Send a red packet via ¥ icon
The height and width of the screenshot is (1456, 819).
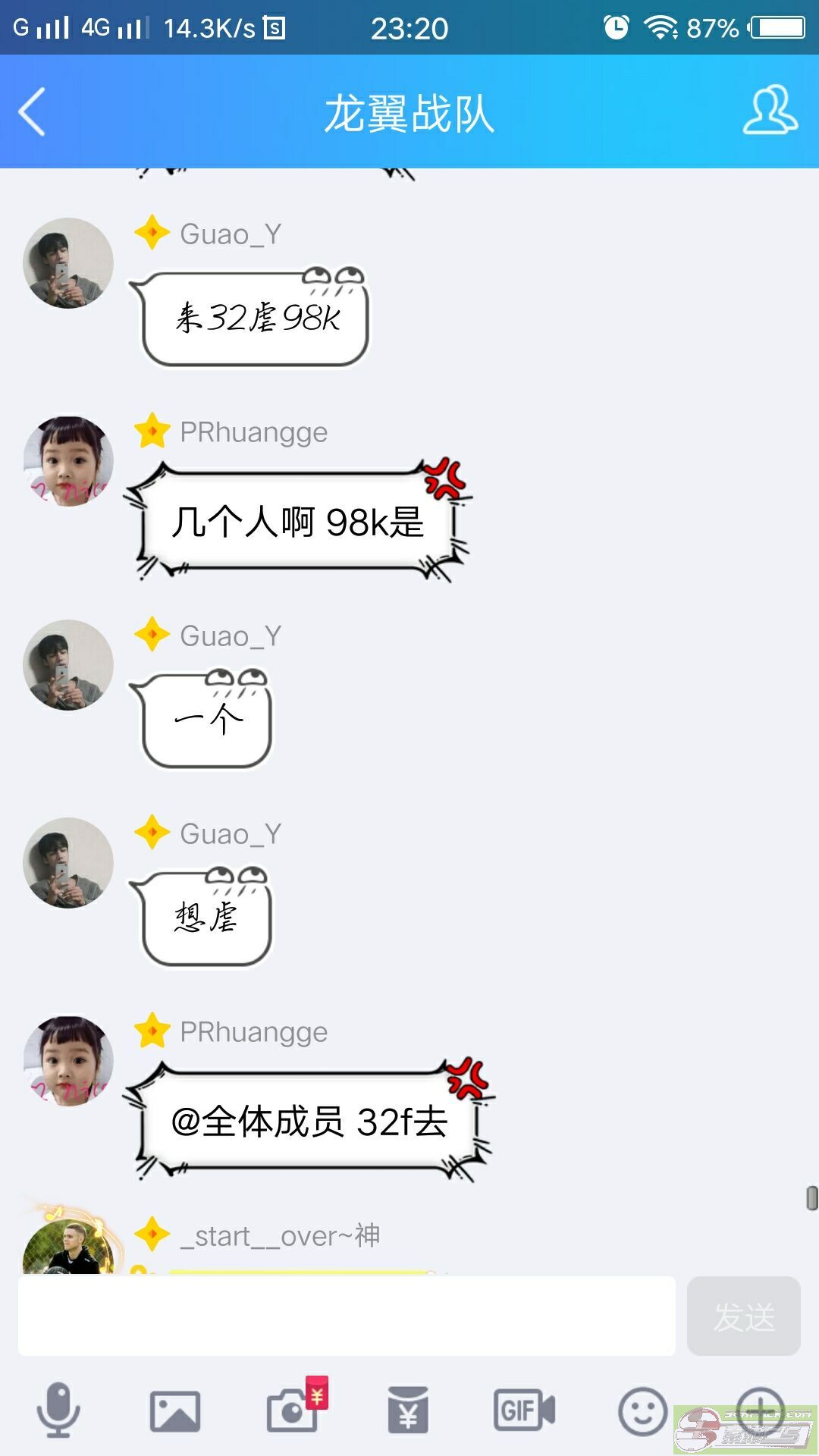tap(408, 1410)
